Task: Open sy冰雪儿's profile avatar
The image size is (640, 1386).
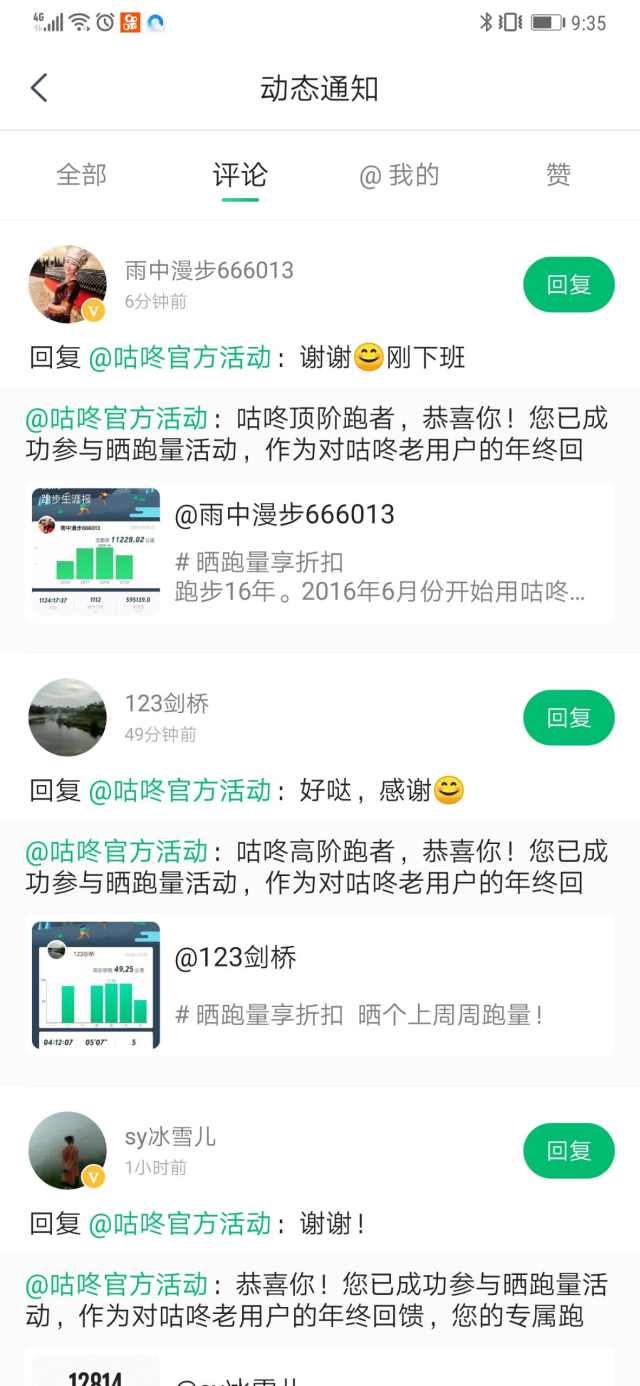Action: coord(67,1151)
